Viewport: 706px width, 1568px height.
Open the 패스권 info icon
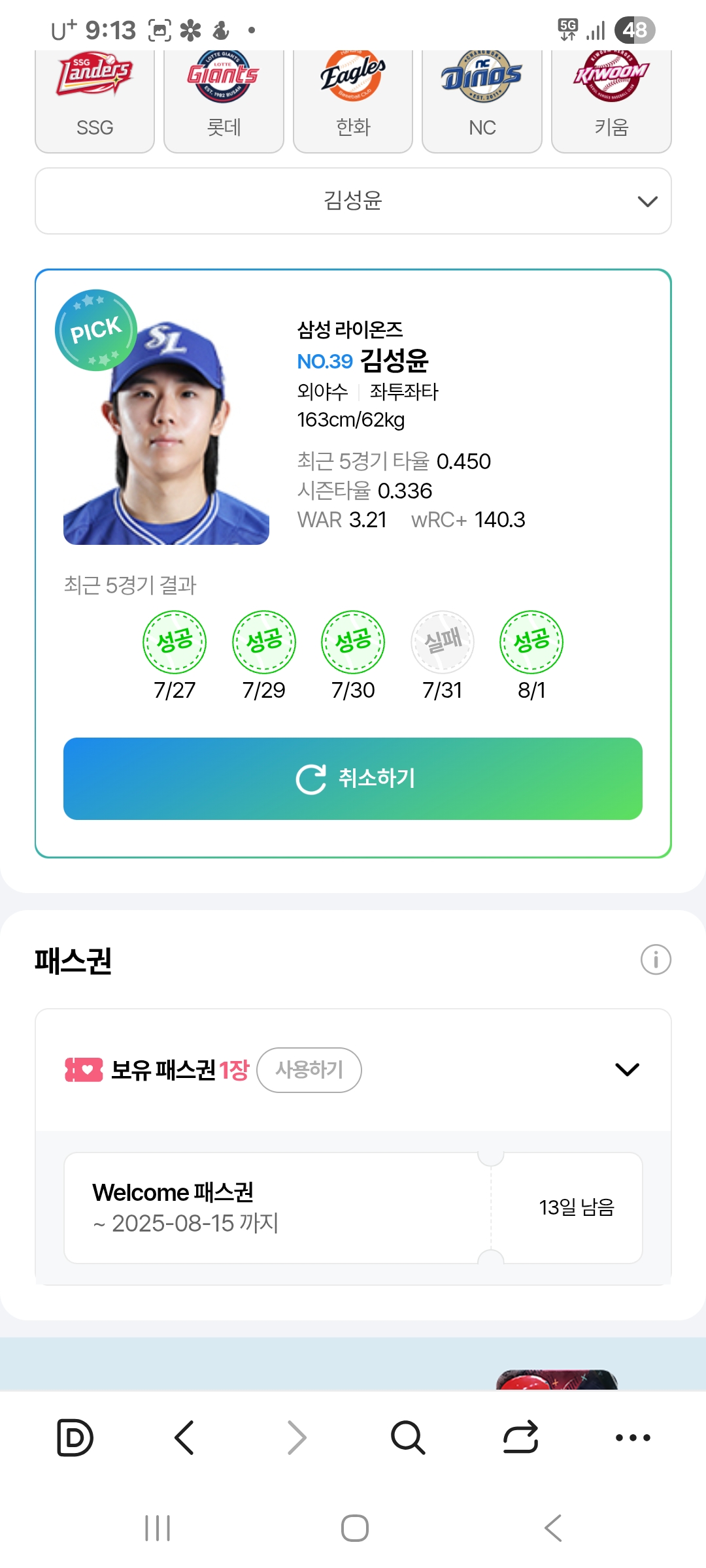pyautogui.click(x=656, y=960)
